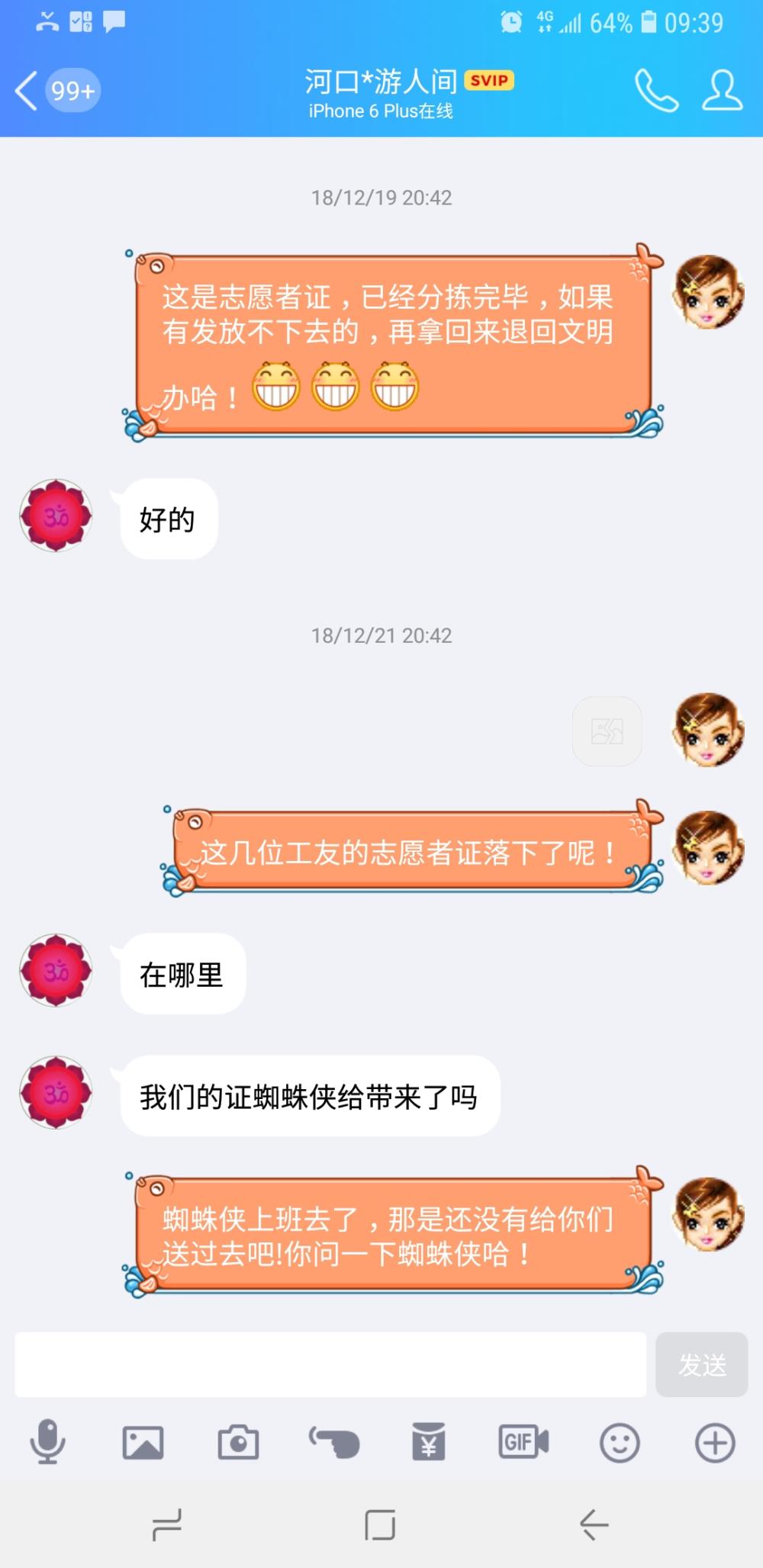This screenshot has width=763, height=1568.
Task: Open the red envelope payment option
Action: point(429,1441)
